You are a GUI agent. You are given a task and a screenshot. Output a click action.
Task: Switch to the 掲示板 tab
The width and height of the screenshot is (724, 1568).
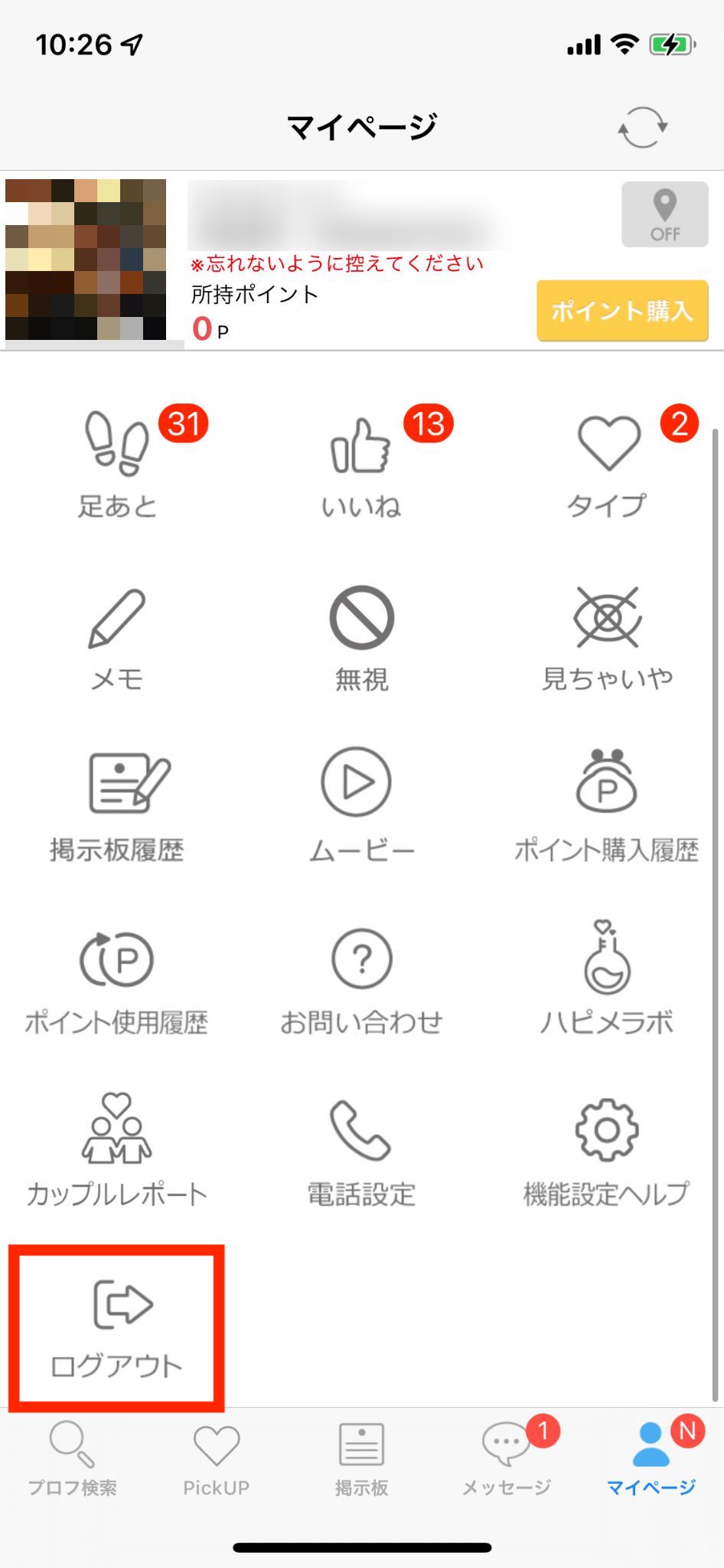click(x=361, y=1459)
